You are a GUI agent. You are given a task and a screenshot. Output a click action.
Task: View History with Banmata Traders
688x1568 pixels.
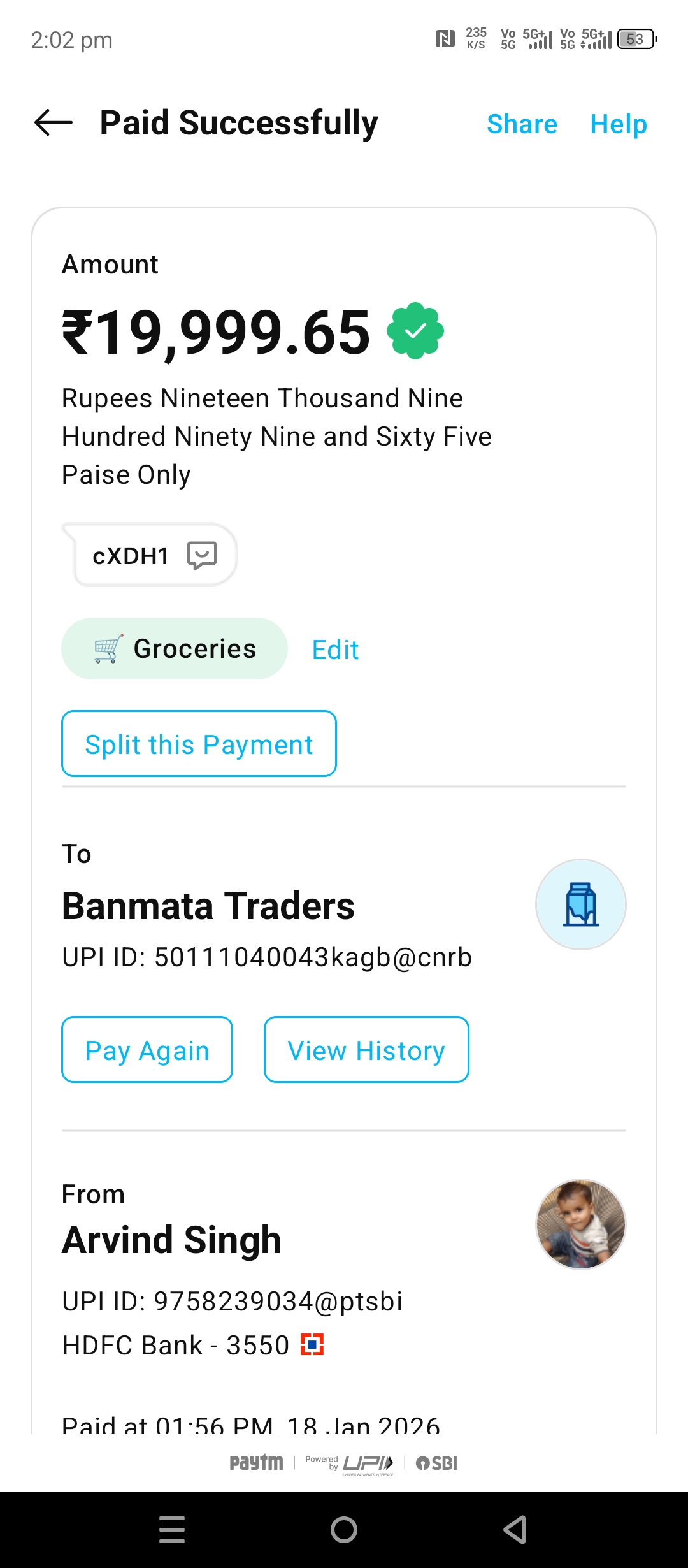coord(366,1050)
